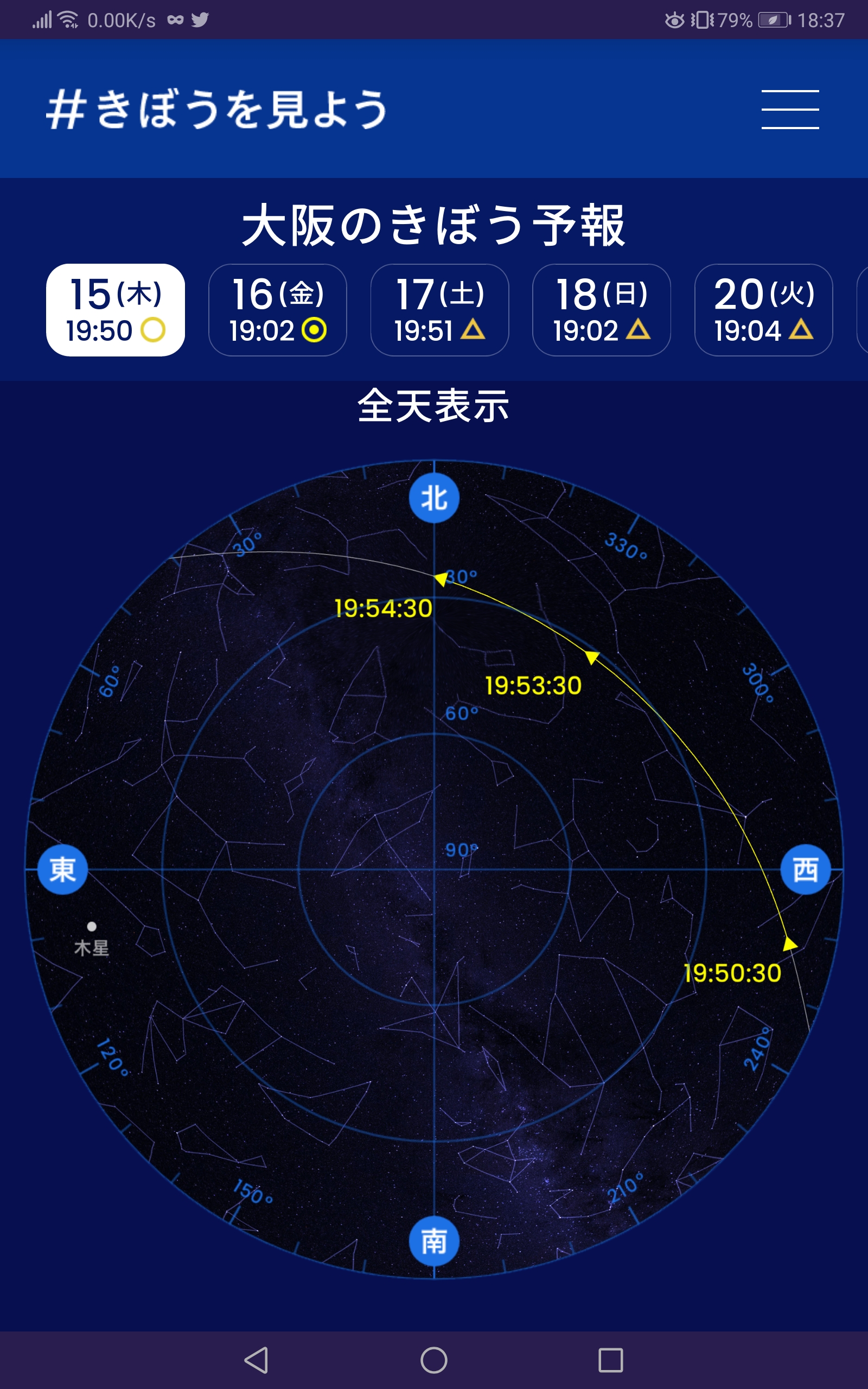Choose the 20 (火) 19:04 forecast

click(x=763, y=310)
